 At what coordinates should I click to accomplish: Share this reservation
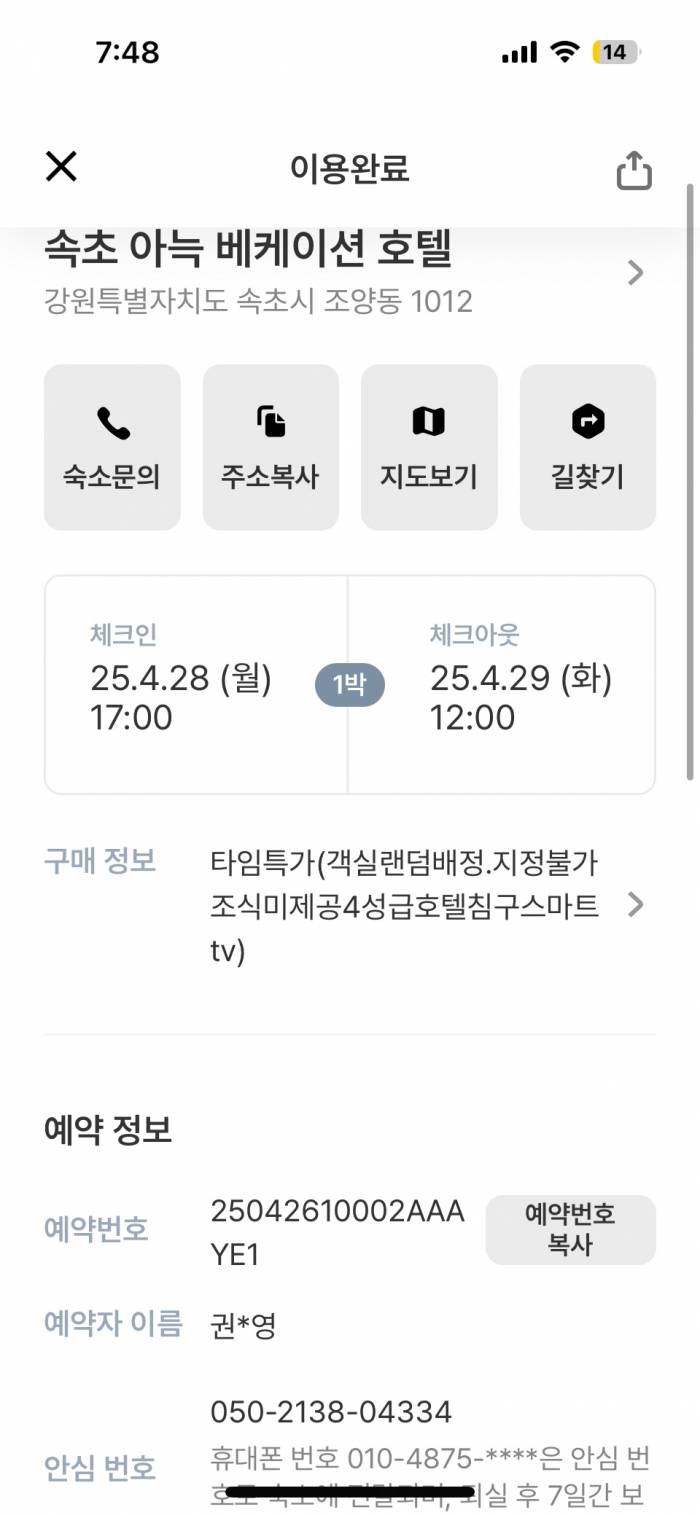[x=634, y=169]
